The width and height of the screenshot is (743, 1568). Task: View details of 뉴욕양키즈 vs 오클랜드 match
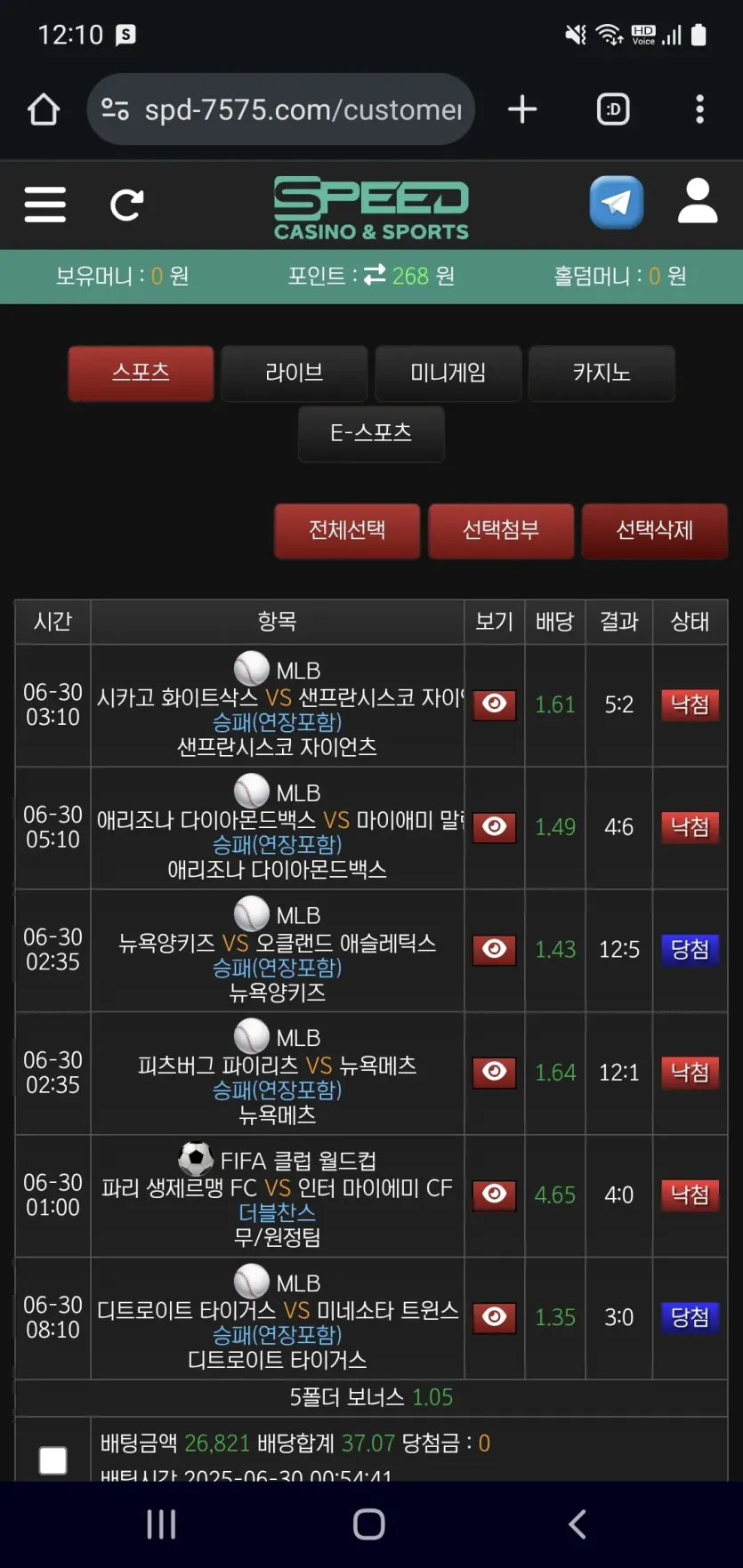pos(495,950)
